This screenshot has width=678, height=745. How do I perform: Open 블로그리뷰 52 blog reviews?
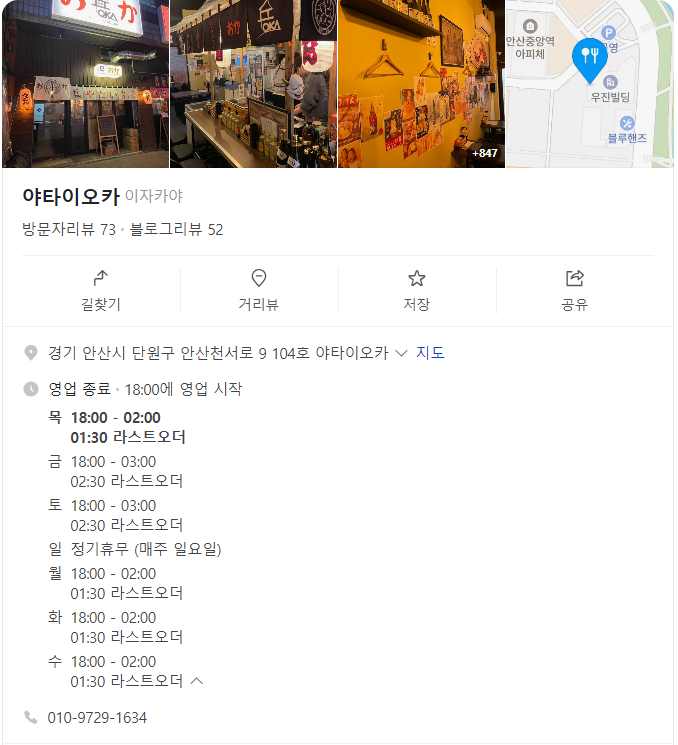point(176,229)
